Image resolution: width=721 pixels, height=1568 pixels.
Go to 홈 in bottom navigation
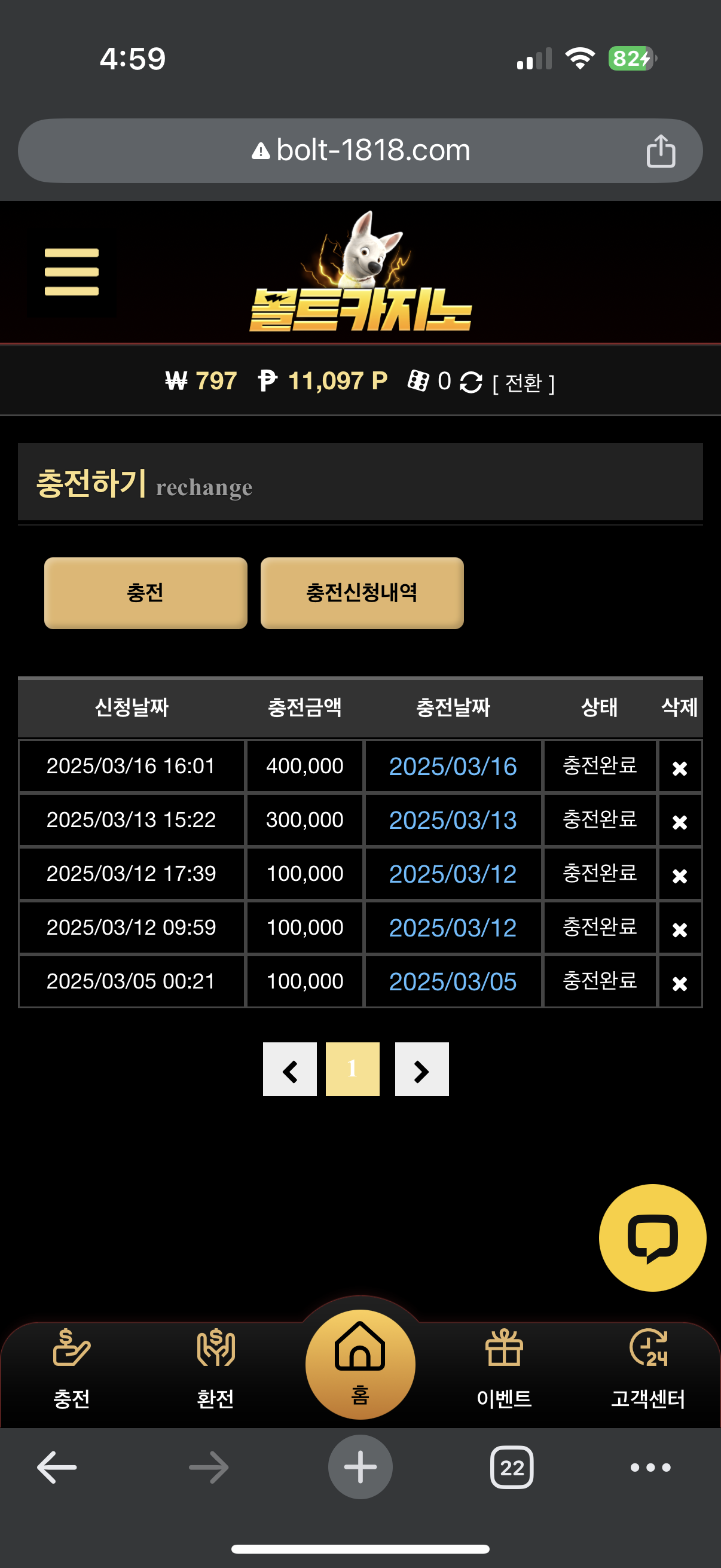point(360,1365)
